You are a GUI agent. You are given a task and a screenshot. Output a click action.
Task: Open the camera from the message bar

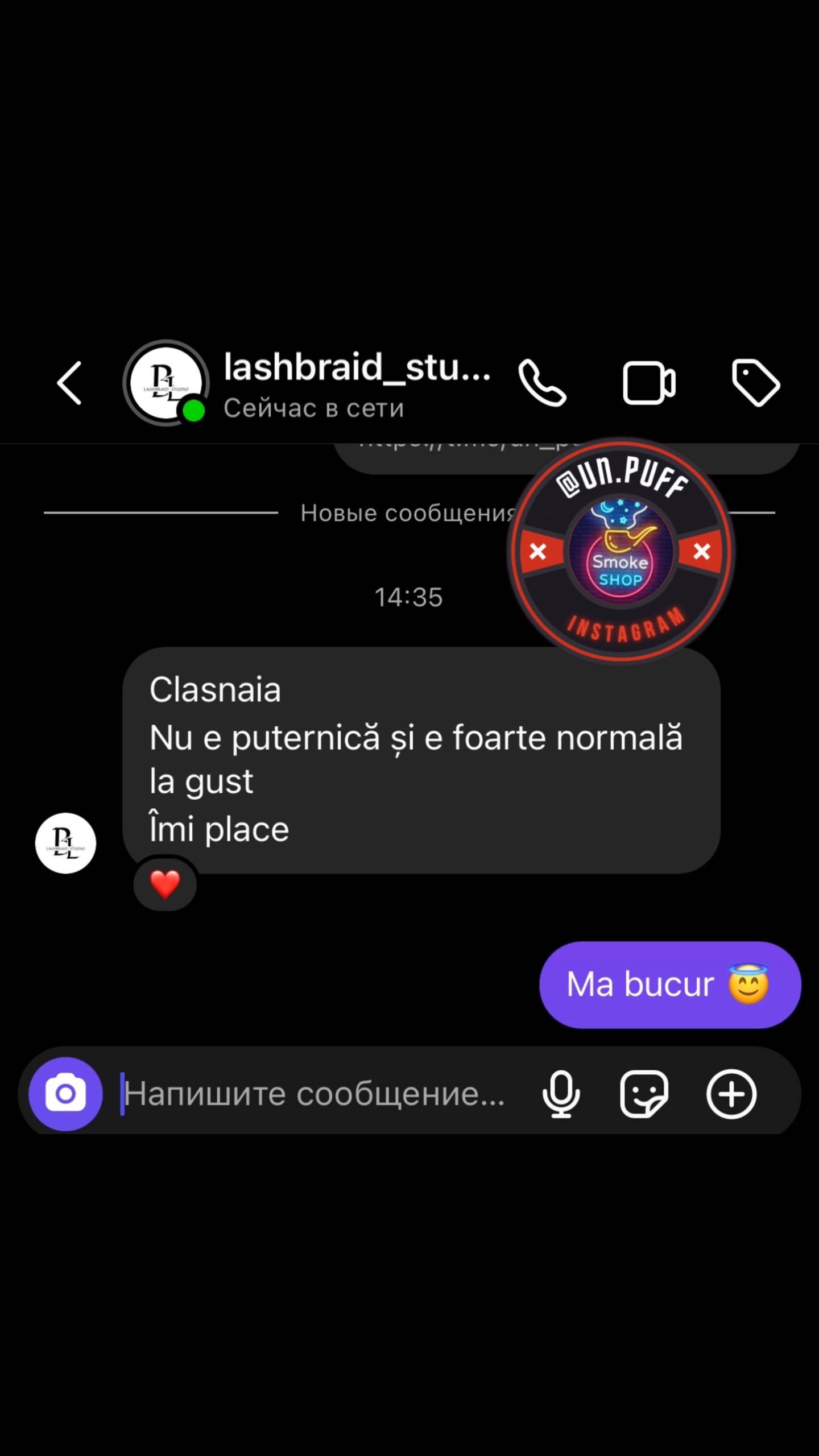point(65,1094)
